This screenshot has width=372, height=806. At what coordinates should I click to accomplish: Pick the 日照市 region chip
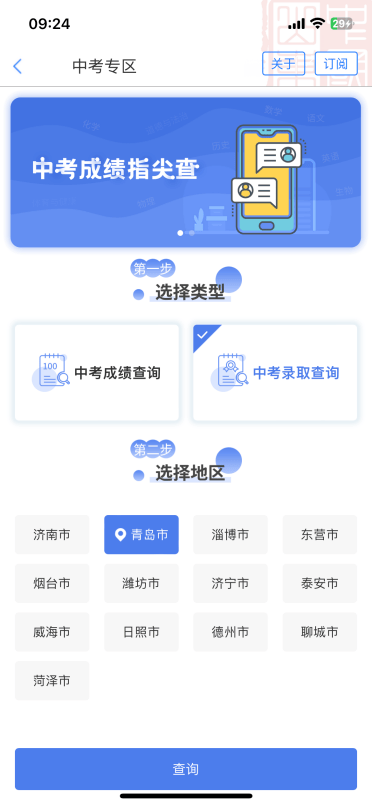pos(141,632)
